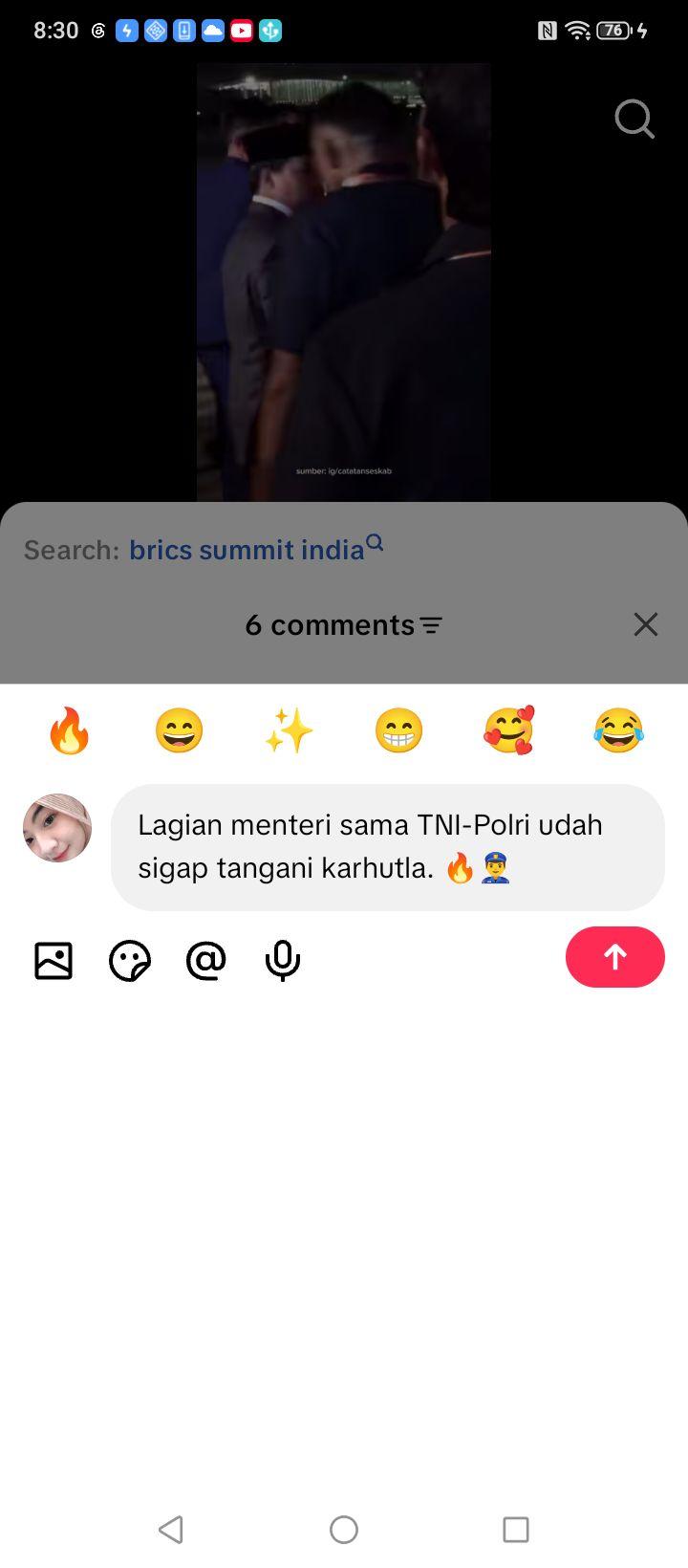688x1568 pixels.
Task: Tap the comment text field
Action: coord(388,847)
